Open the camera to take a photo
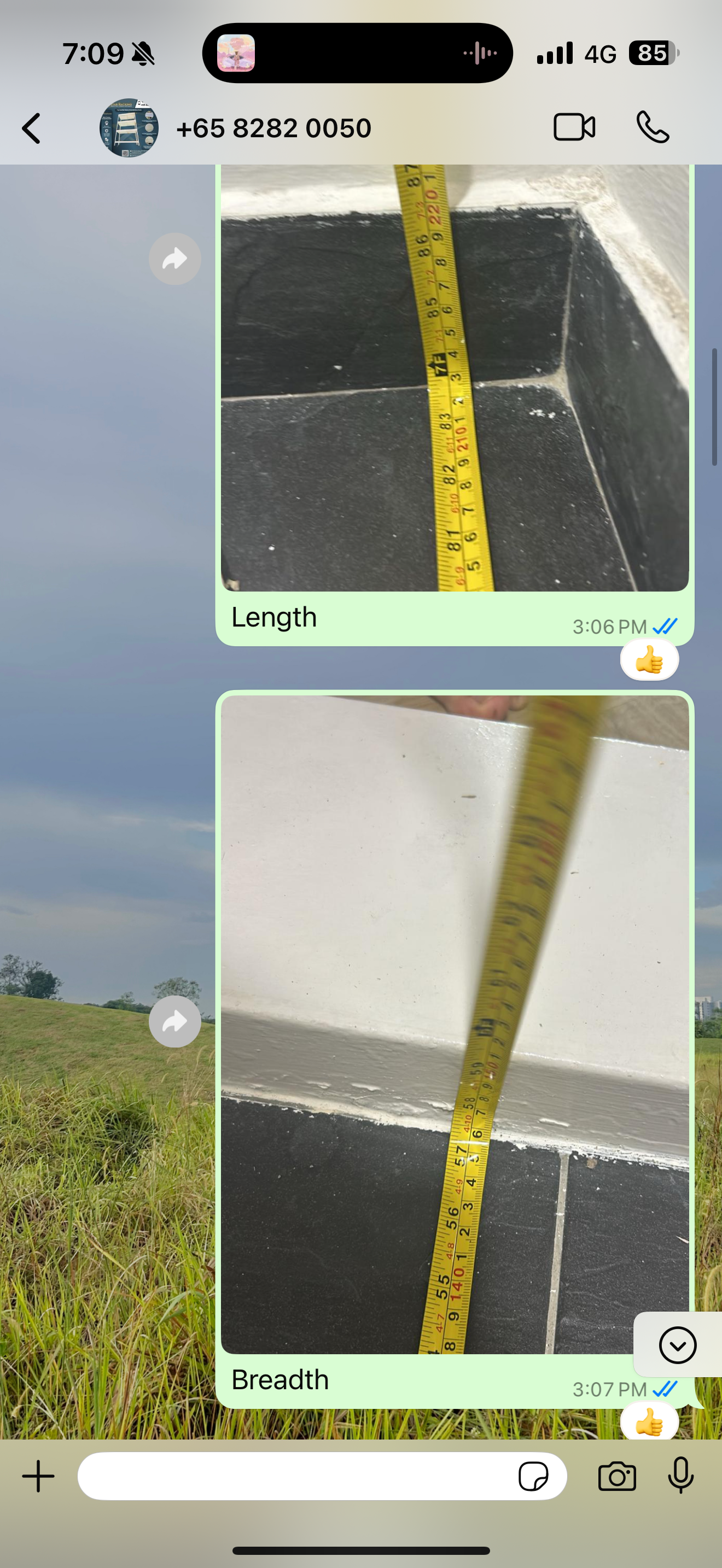This screenshot has width=722, height=1568. tap(616, 1477)
